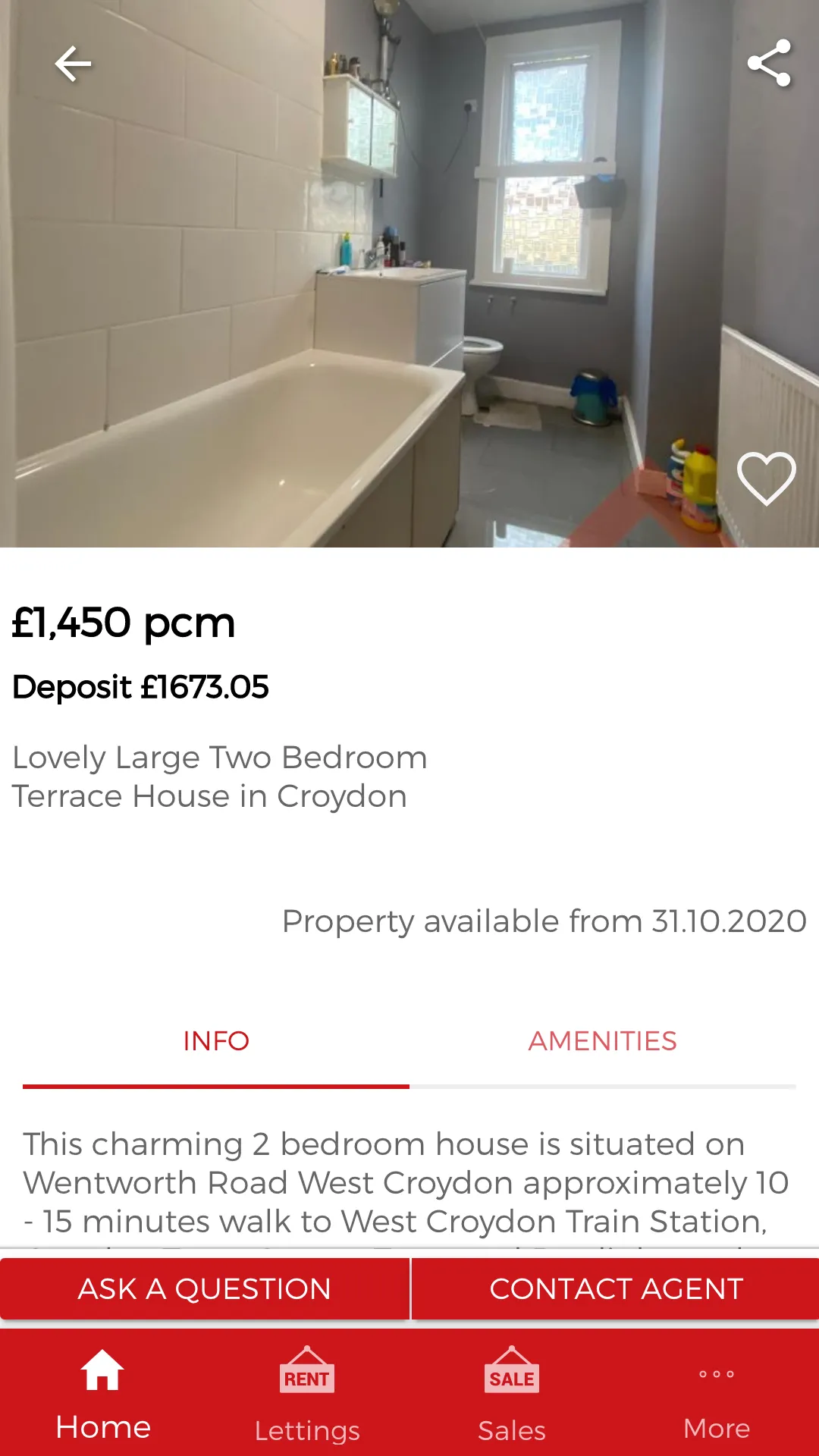
Task: Go to Home in bottom navigation
Action: 103,1395
